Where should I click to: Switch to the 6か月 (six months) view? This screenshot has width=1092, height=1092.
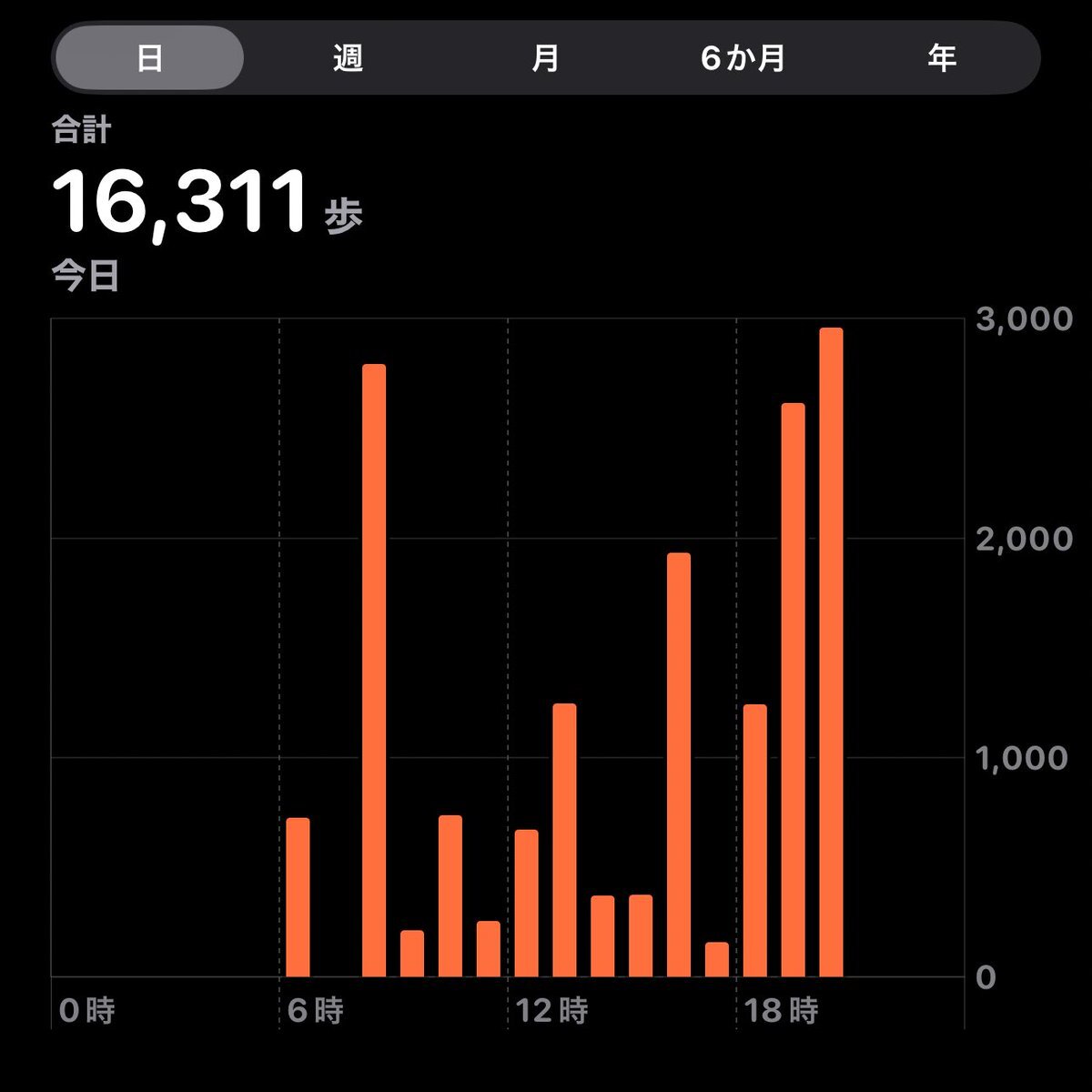pos(743,58)
